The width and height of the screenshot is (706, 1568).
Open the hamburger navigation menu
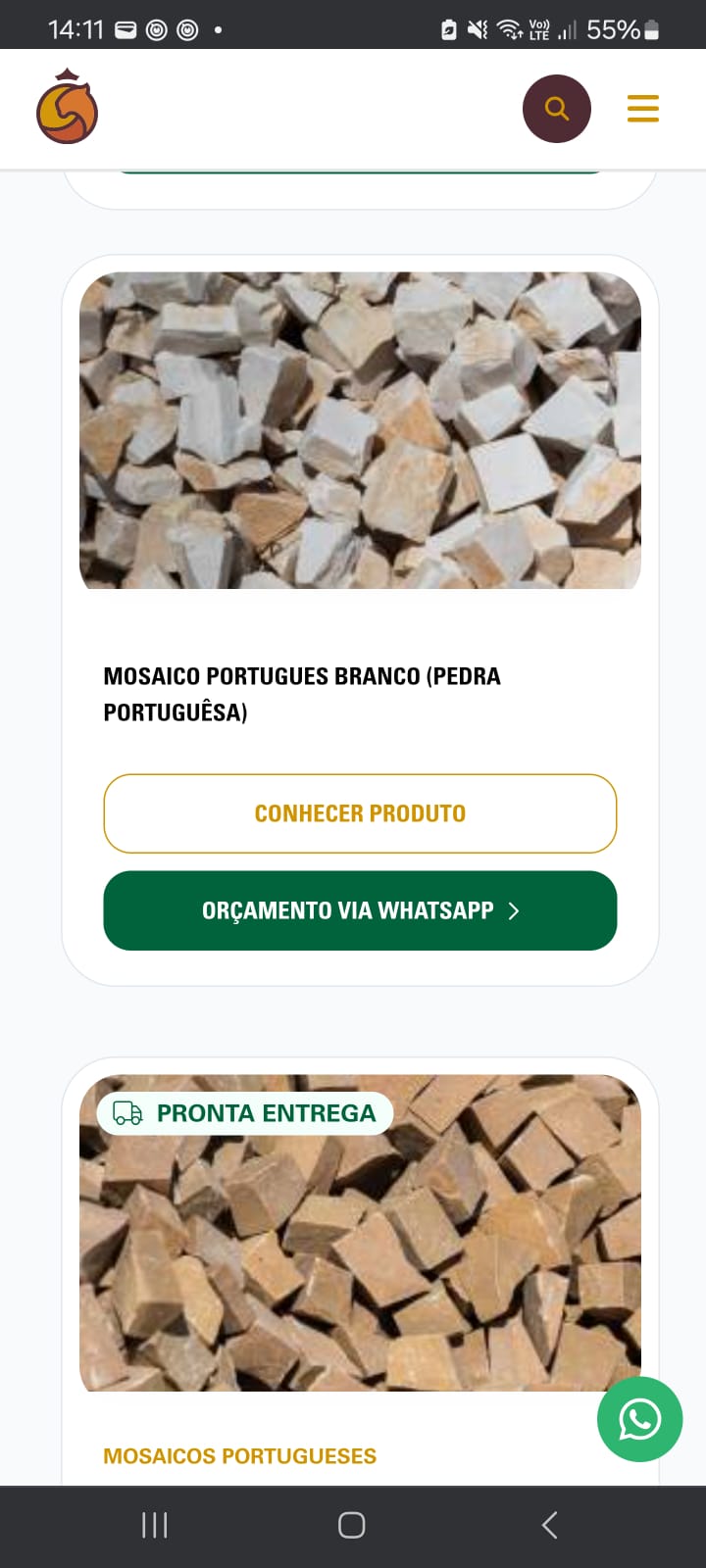(x=642, y=108)
